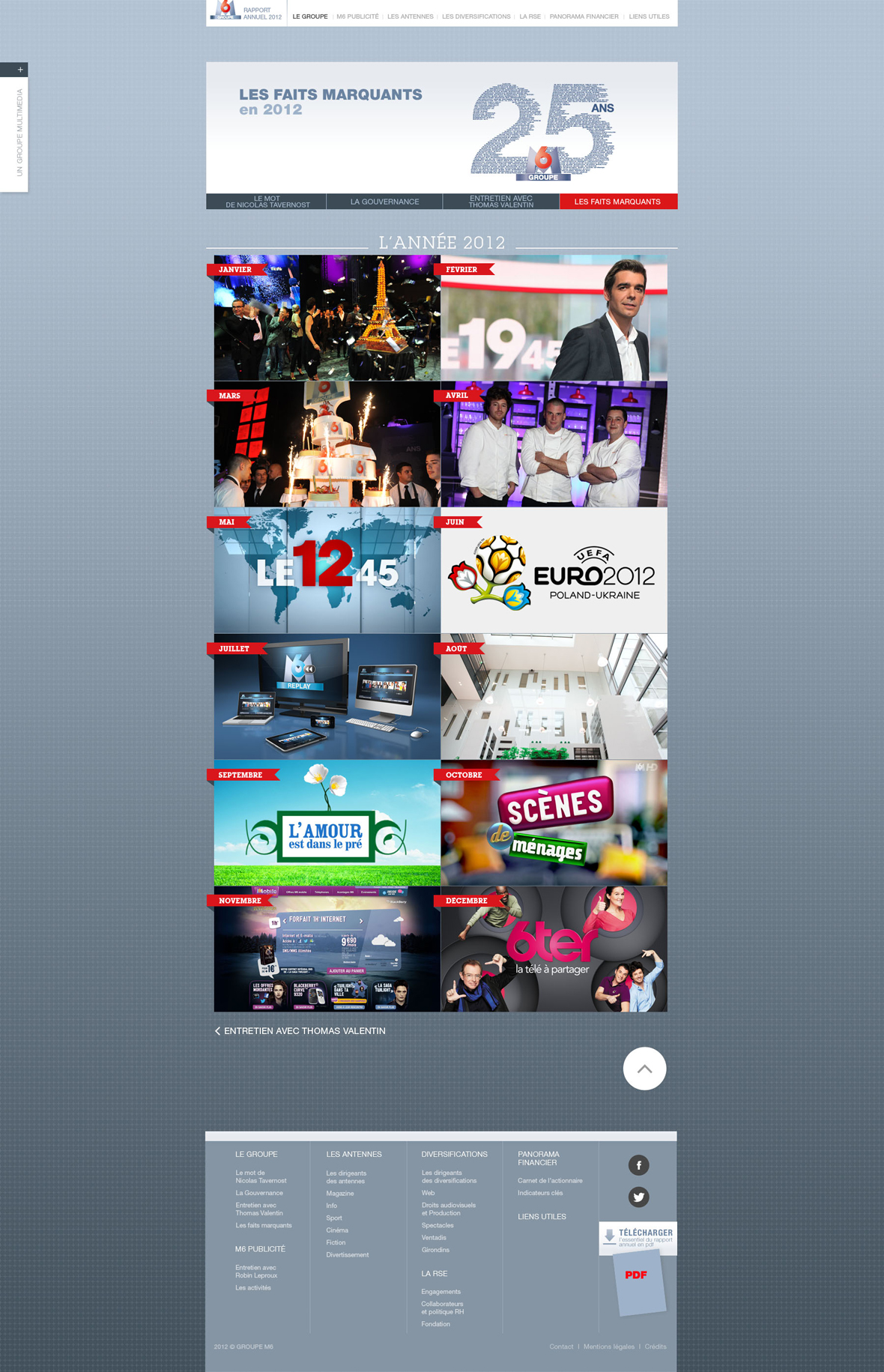Open Mentions légales footer link

pyautogui.click(x=608, y=1347)
